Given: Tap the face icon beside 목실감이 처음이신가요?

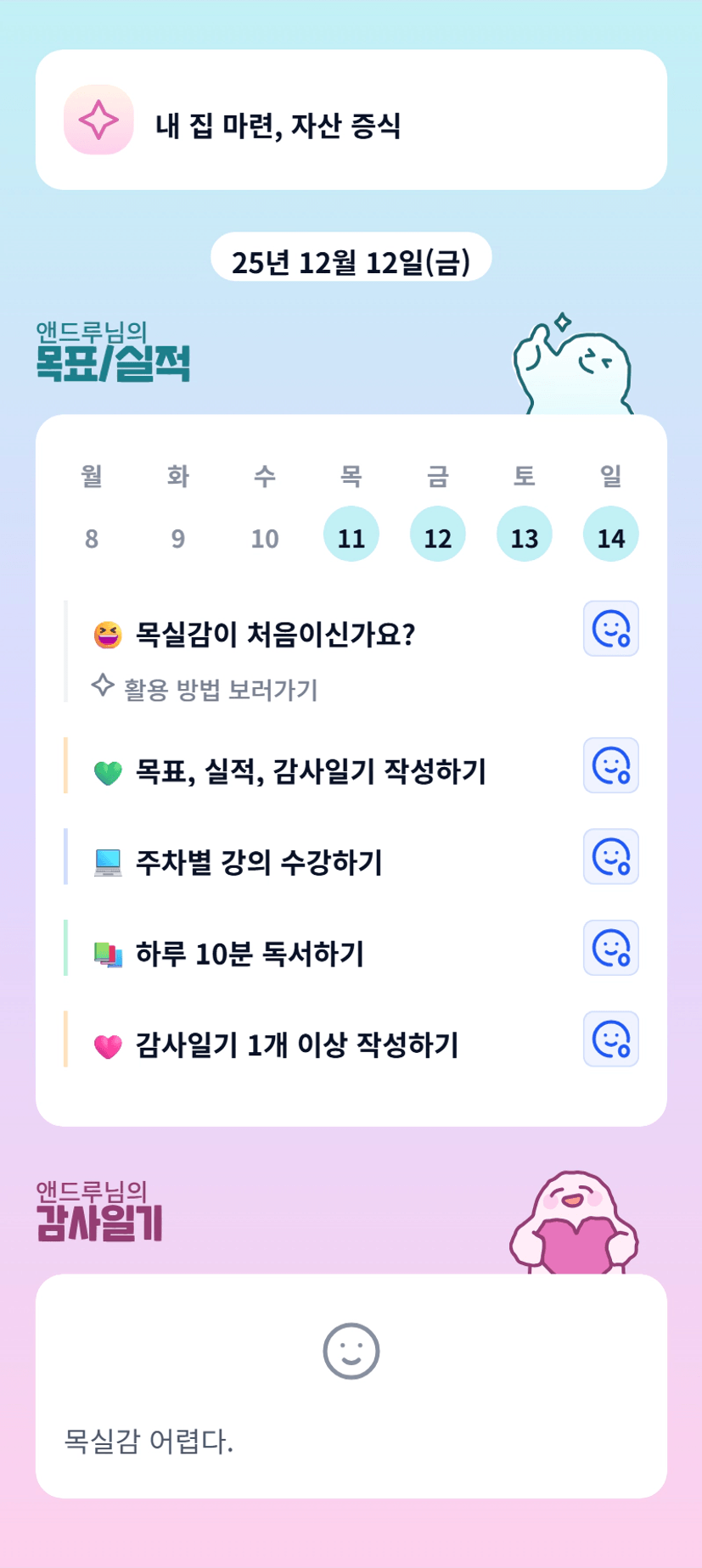Looking at the screenshot, I should click(611, 629).
